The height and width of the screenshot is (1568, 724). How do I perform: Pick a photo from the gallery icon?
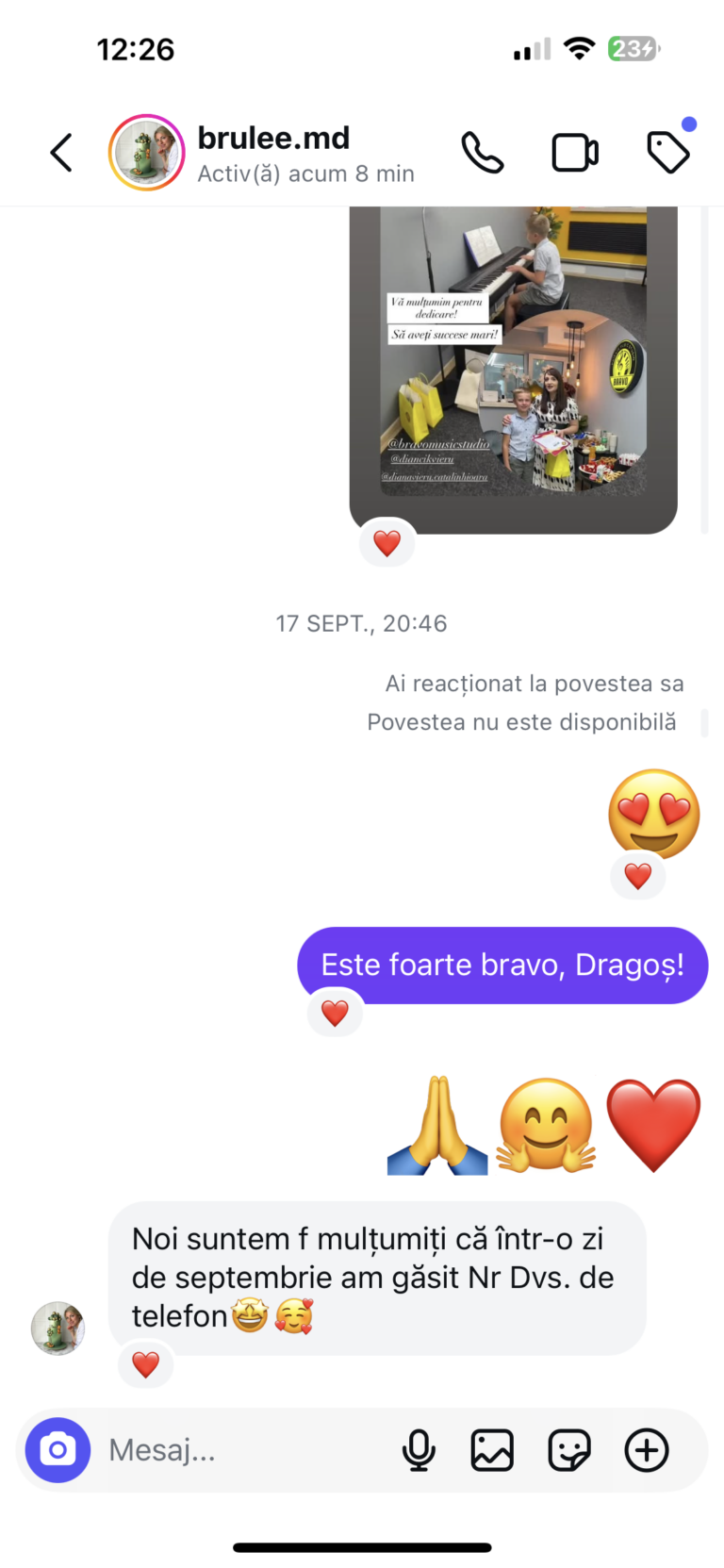492,1449
